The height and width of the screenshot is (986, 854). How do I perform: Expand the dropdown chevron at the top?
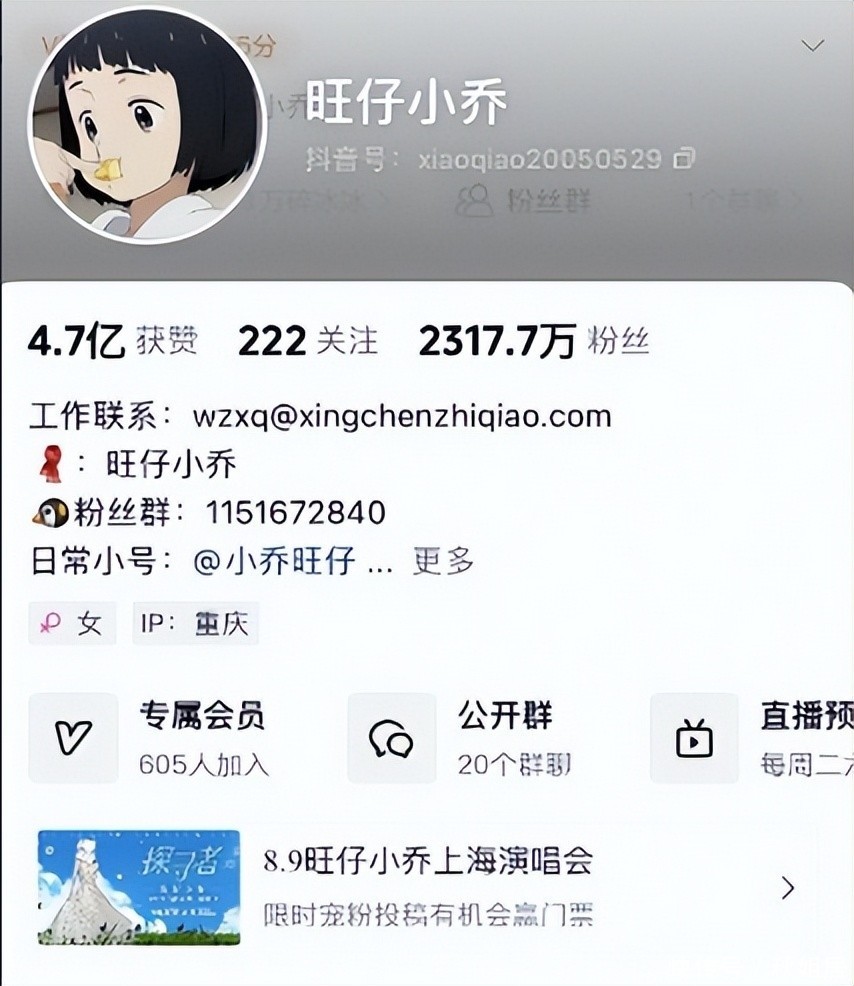coord(813,46)
